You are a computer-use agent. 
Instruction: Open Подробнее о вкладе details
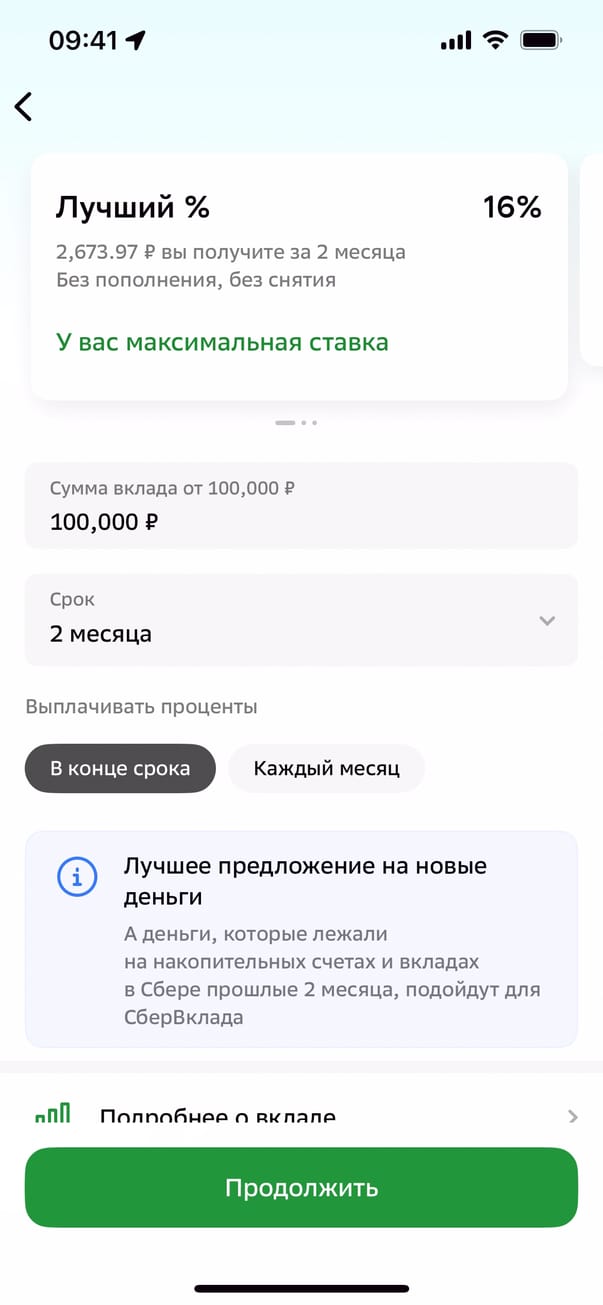click(x=300, y=1115)
